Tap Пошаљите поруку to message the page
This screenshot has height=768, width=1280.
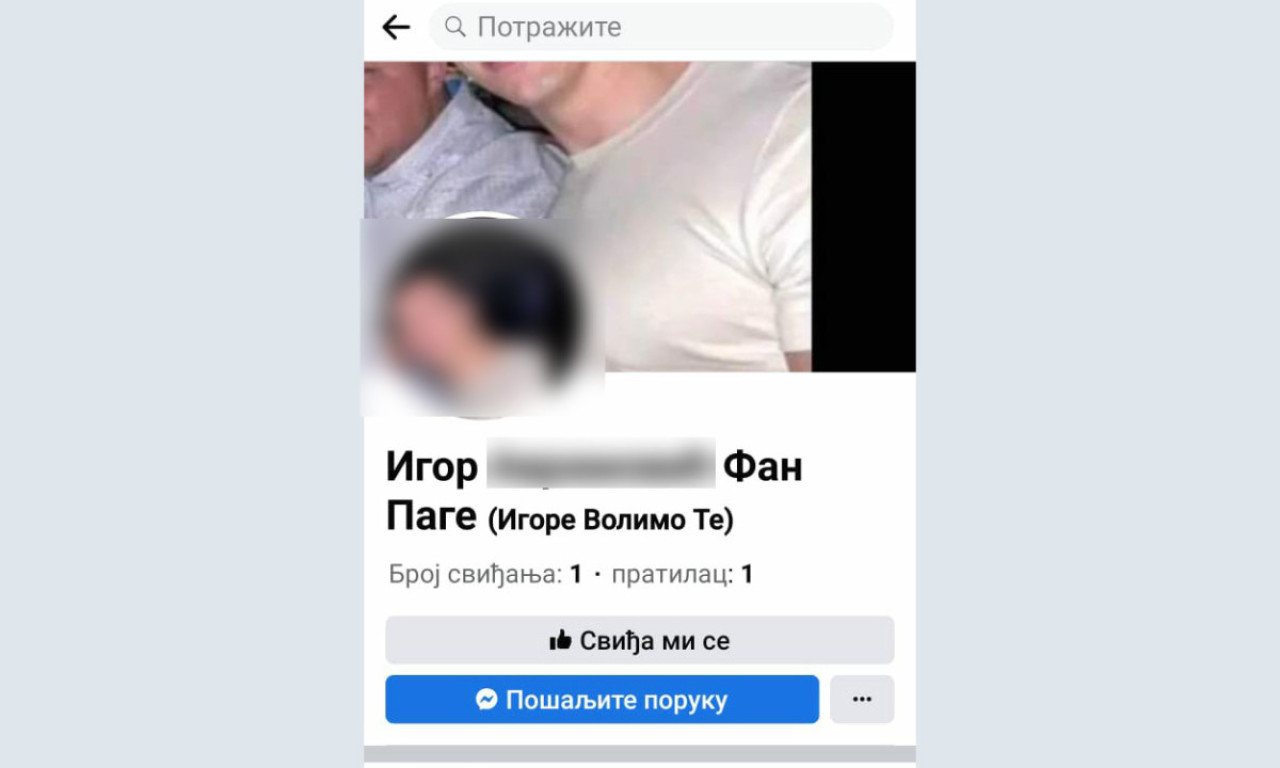(x=602, y=700)
